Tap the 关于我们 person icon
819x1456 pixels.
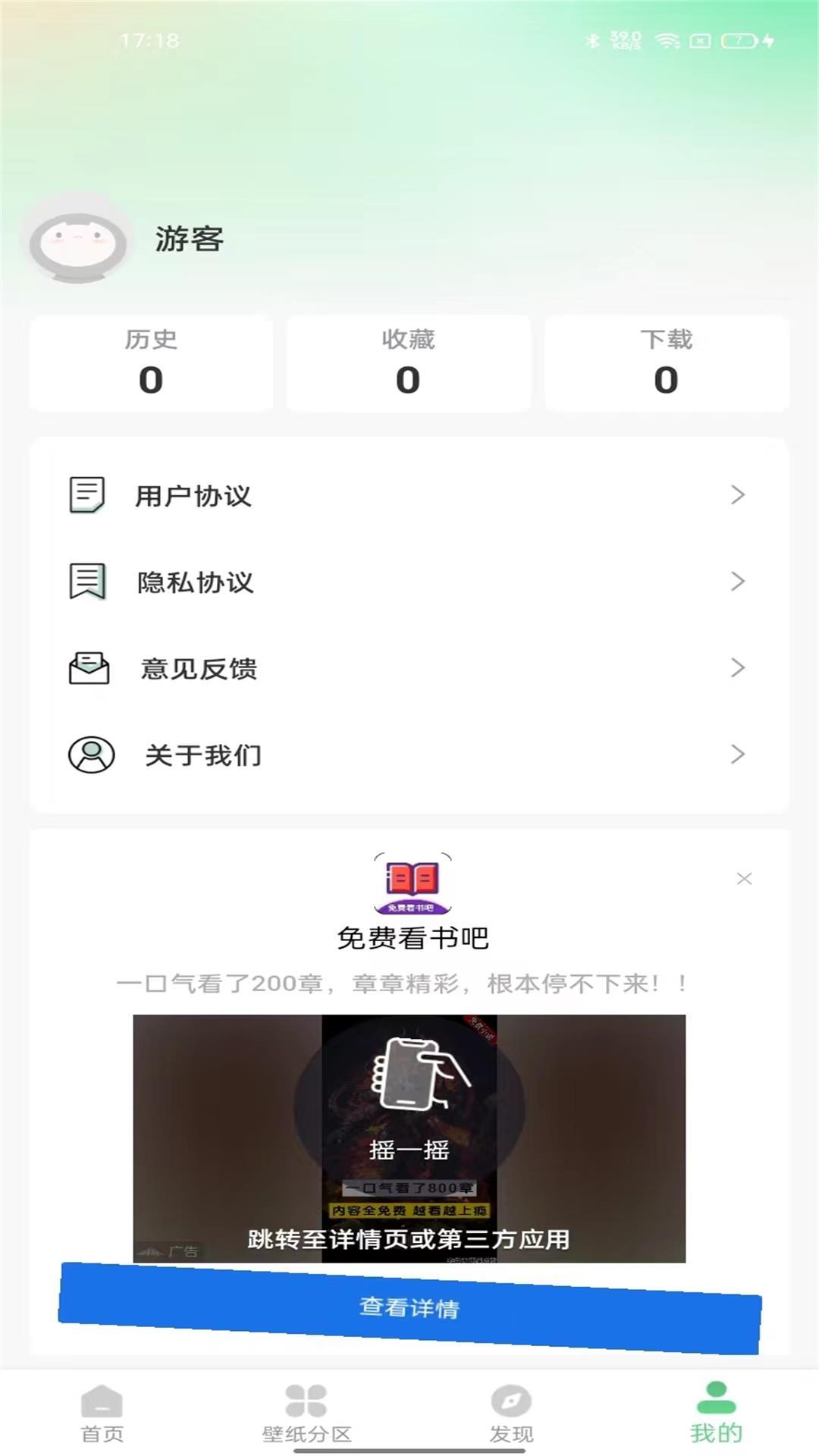coord(89,754)
